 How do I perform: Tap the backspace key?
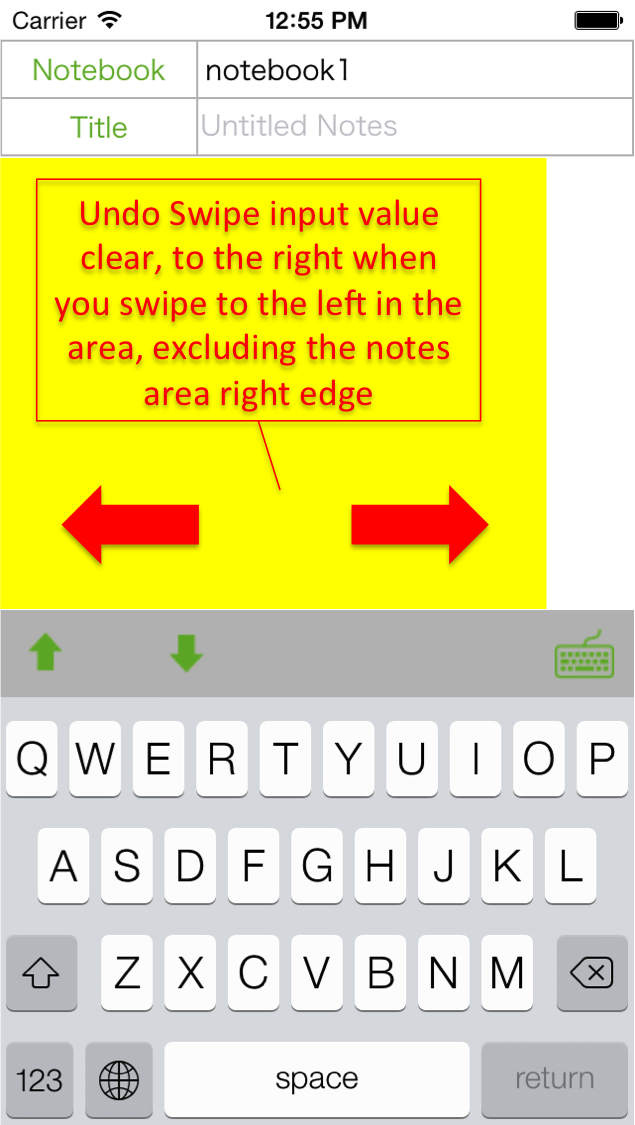(x=592, y=973)
